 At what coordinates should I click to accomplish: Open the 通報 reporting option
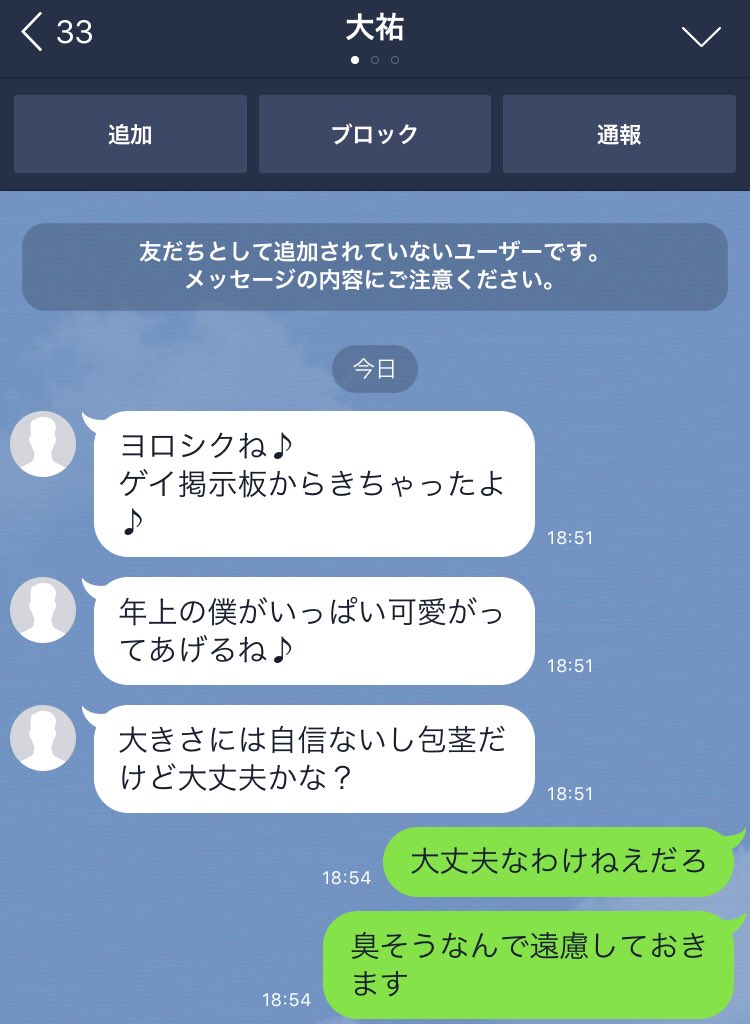pyautogui.click(x=619, y=134)
